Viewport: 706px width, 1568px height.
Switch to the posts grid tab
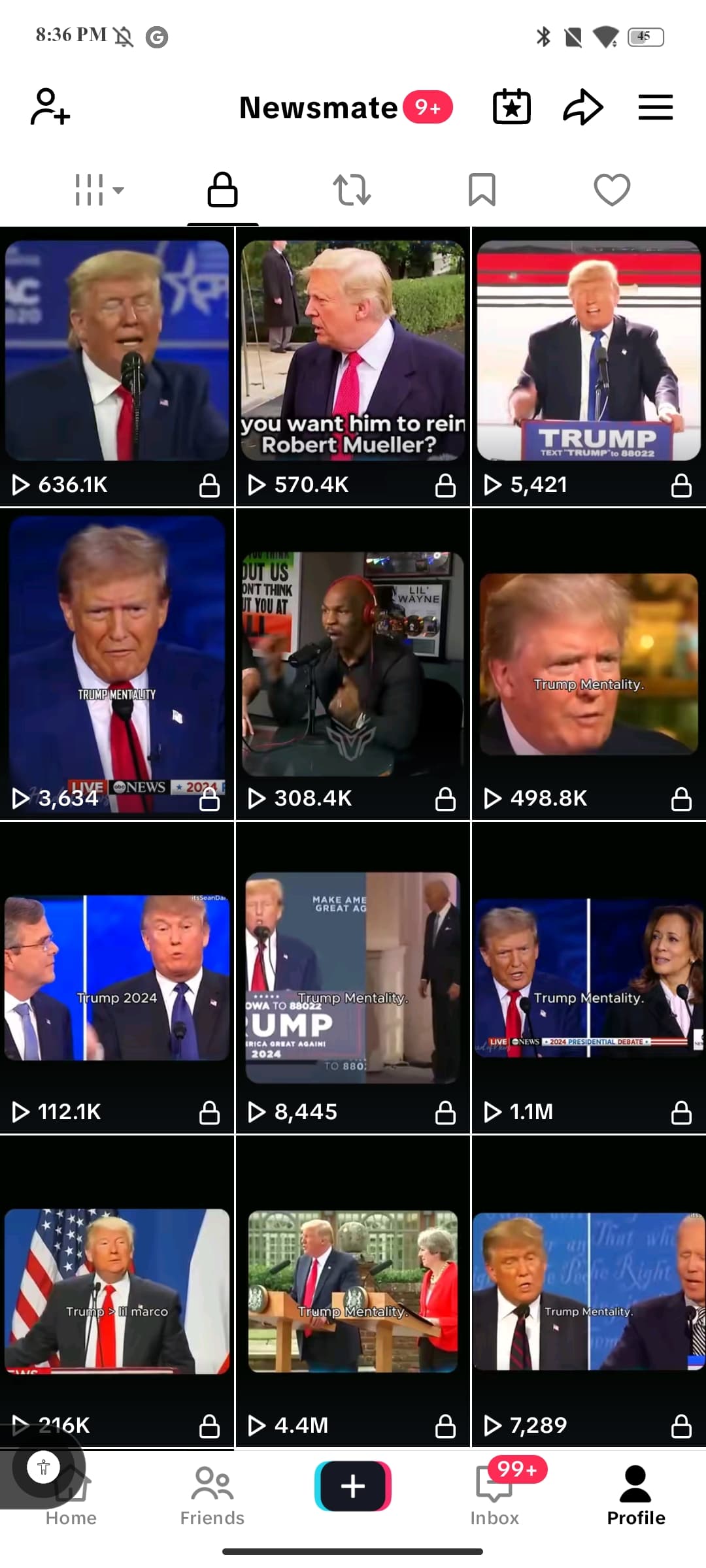pos(98,190)
